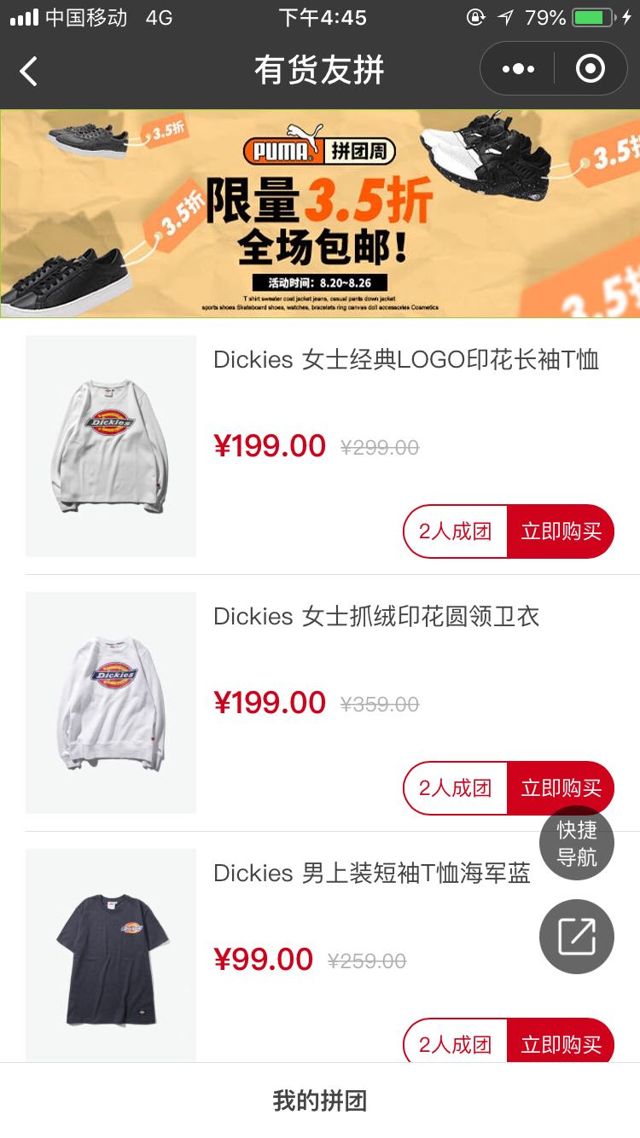Select 2人成团 for 男上装短袖T恤海军蓝

tap(456, 1044)
